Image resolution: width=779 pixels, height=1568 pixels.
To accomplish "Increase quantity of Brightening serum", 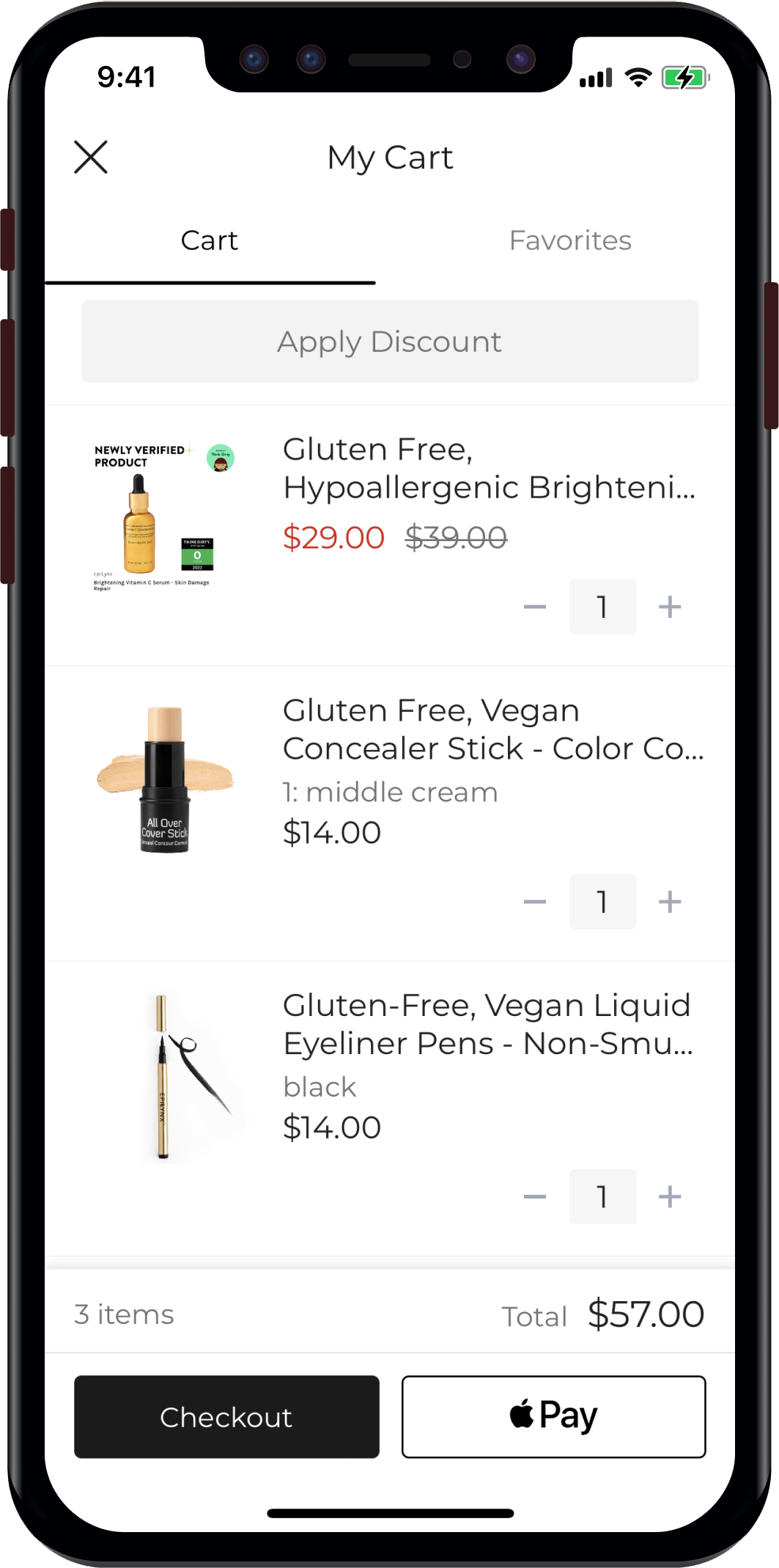I will [x=670, y=607].
